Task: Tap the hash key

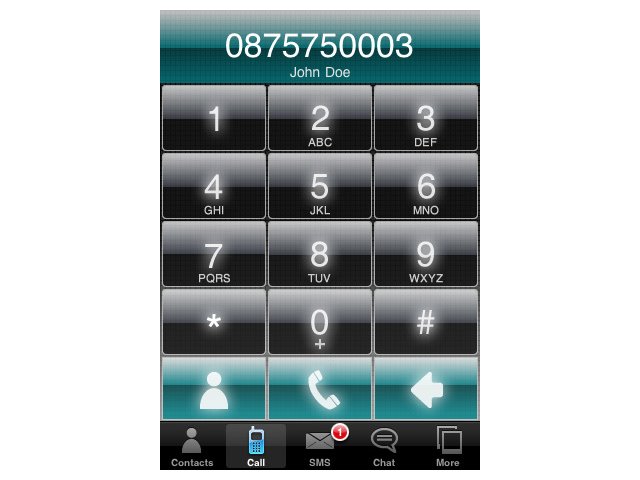Action: pyautogui.click(x=426, y=323)
